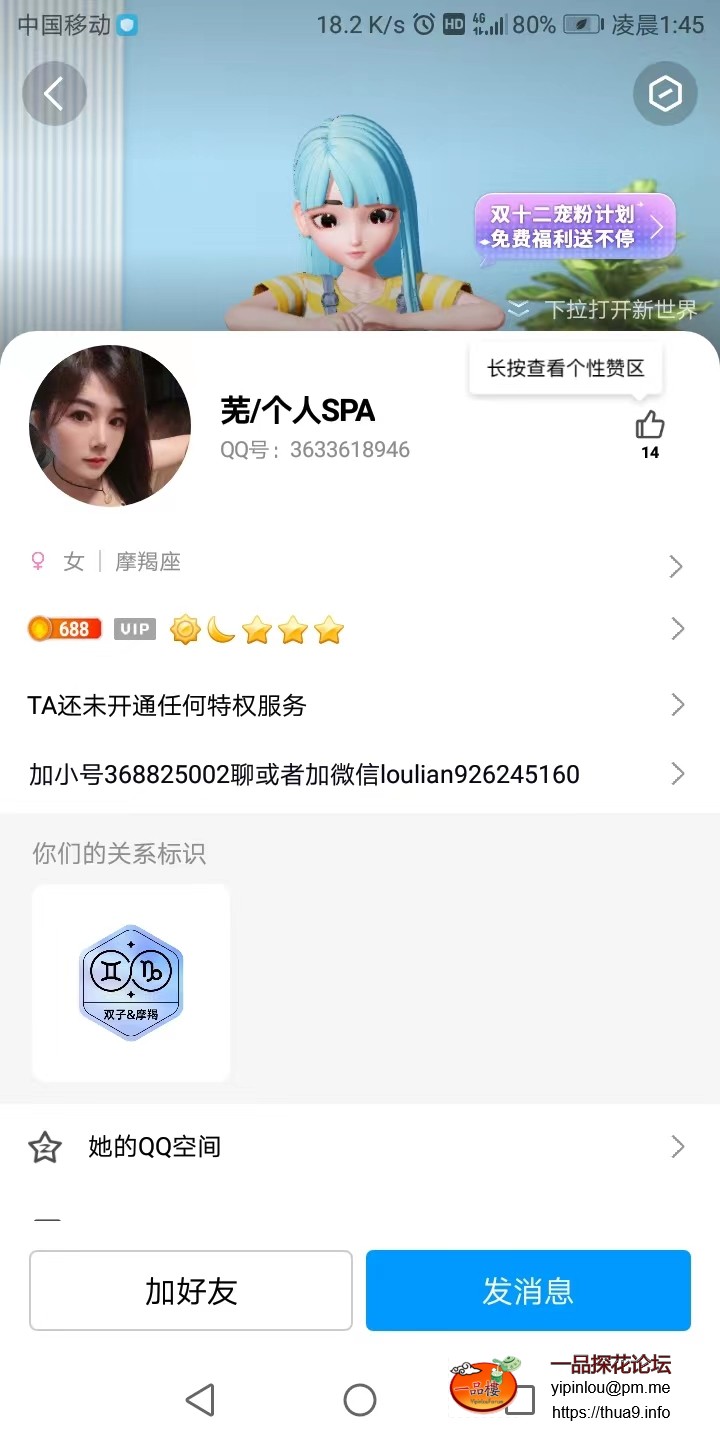The height and width of the screenshot is (1440, 720).
Task: Go to the home screen via circle button
Action: (360, 1400)
